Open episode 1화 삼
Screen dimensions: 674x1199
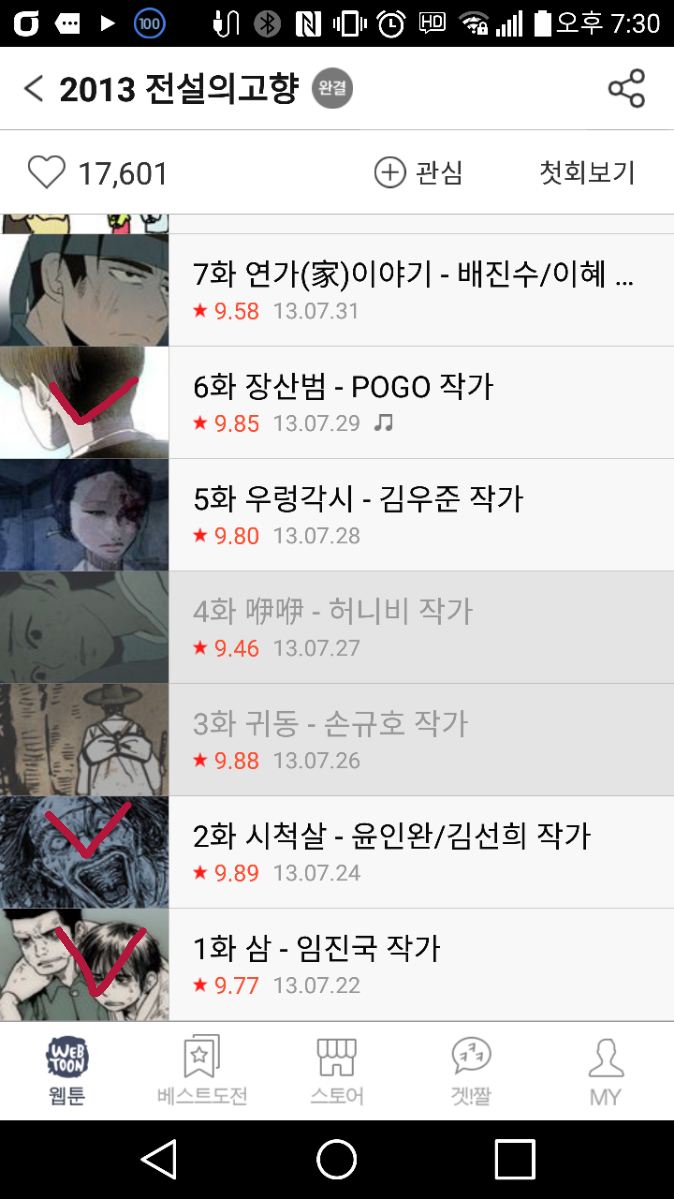(x=412, y=965)
